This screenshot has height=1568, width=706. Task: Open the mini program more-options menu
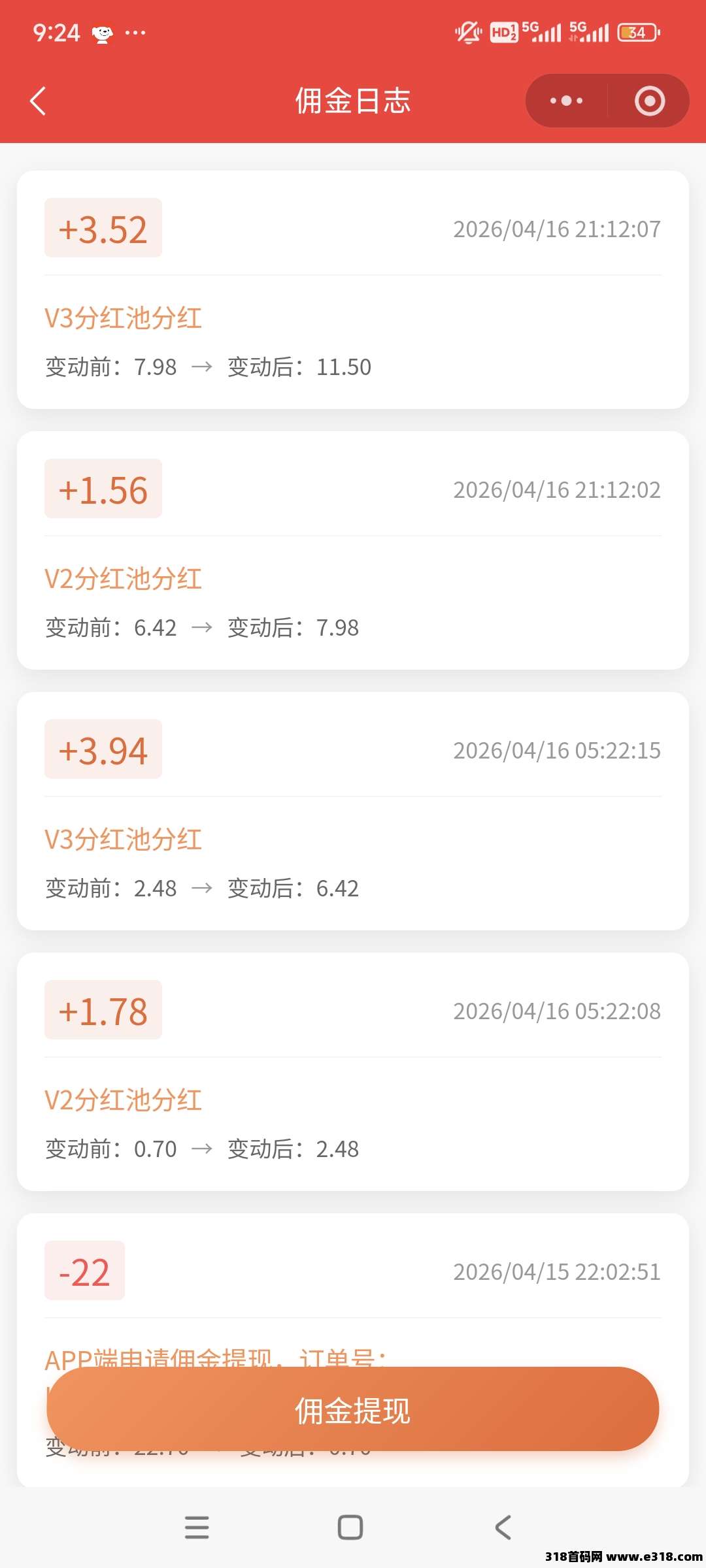(x=566, y=101)
